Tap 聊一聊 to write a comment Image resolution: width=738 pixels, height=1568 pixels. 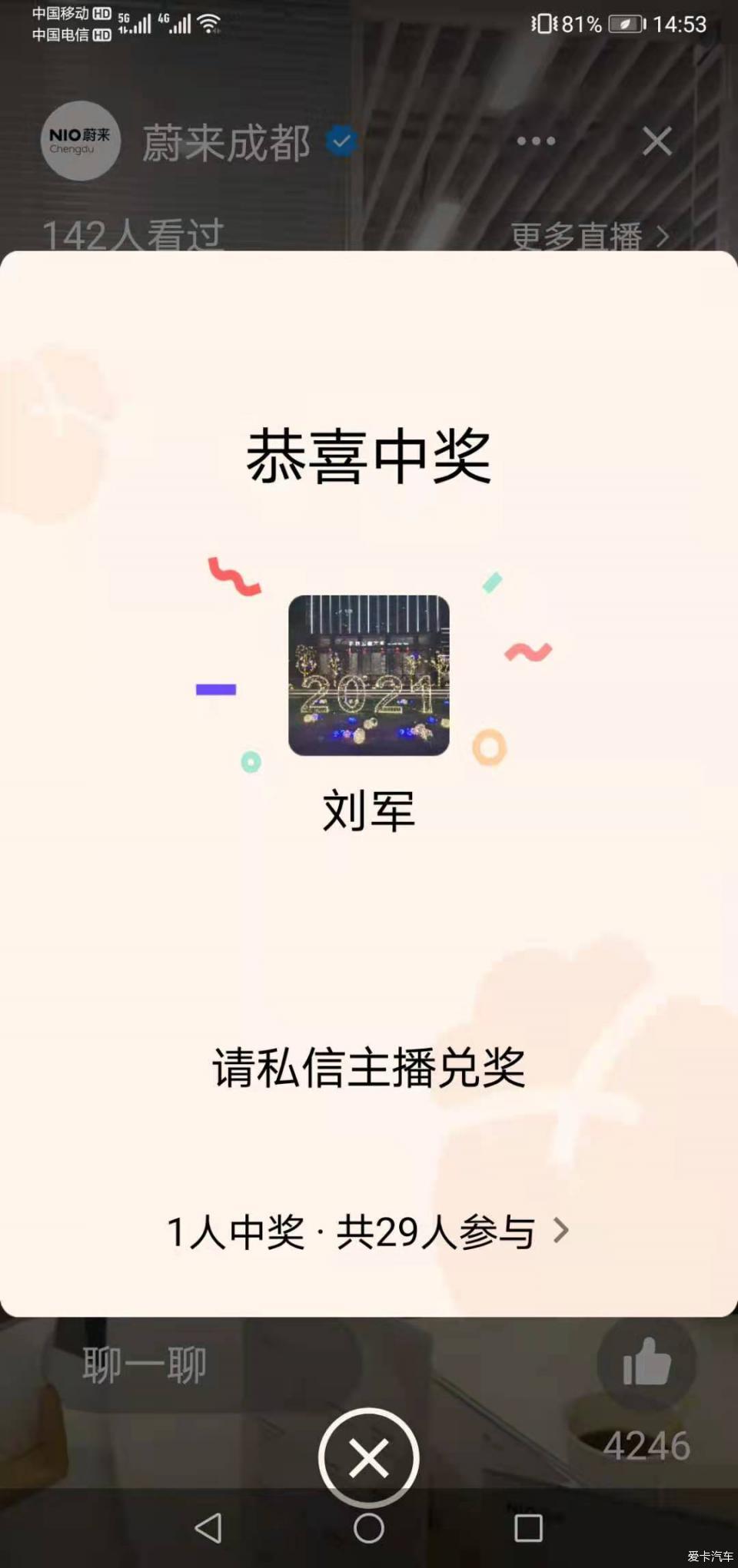pyautogui.click(x=145, y=1365)
